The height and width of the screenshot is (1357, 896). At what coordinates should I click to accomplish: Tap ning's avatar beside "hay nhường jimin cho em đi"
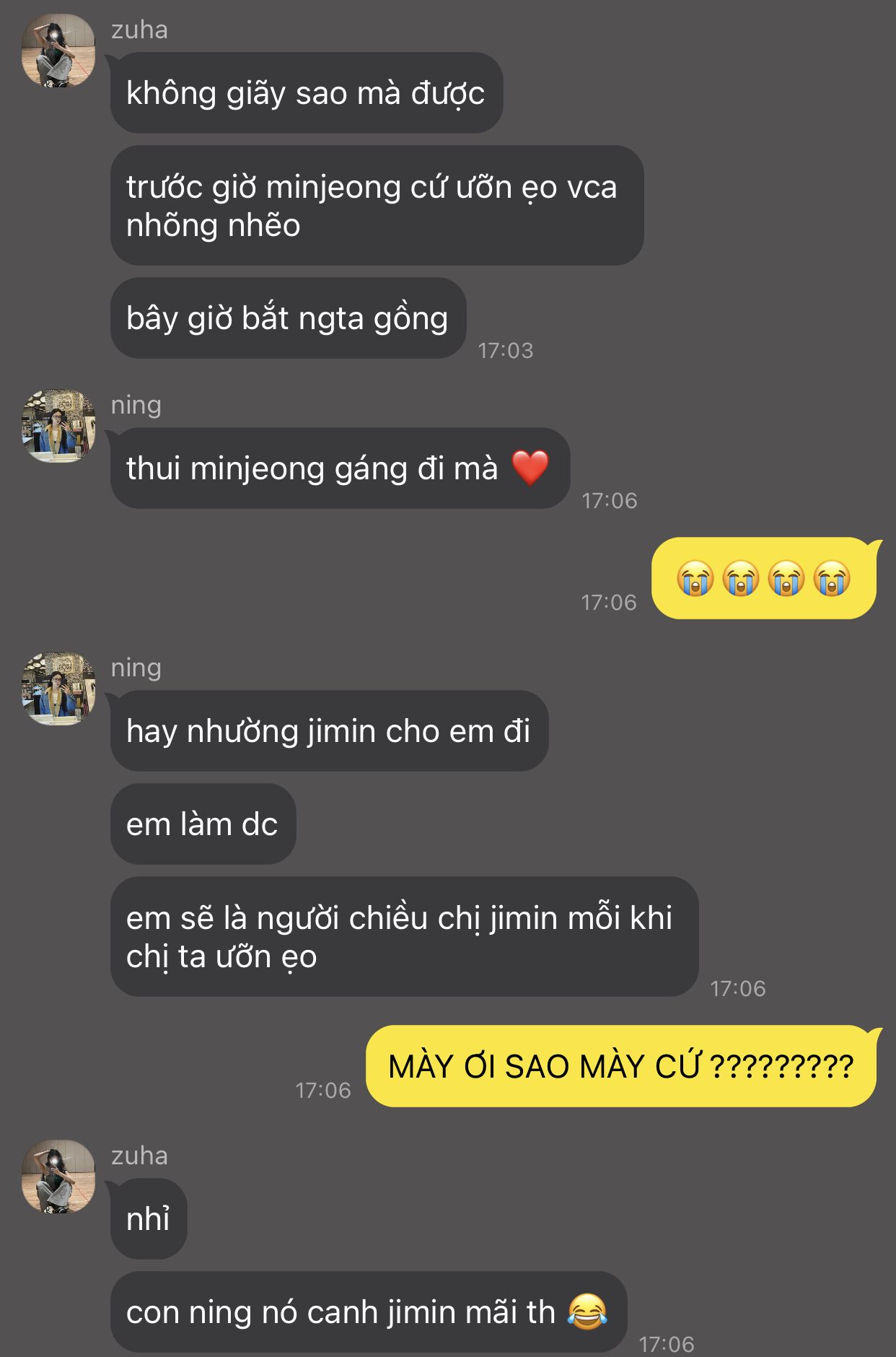tap(58, 689)
